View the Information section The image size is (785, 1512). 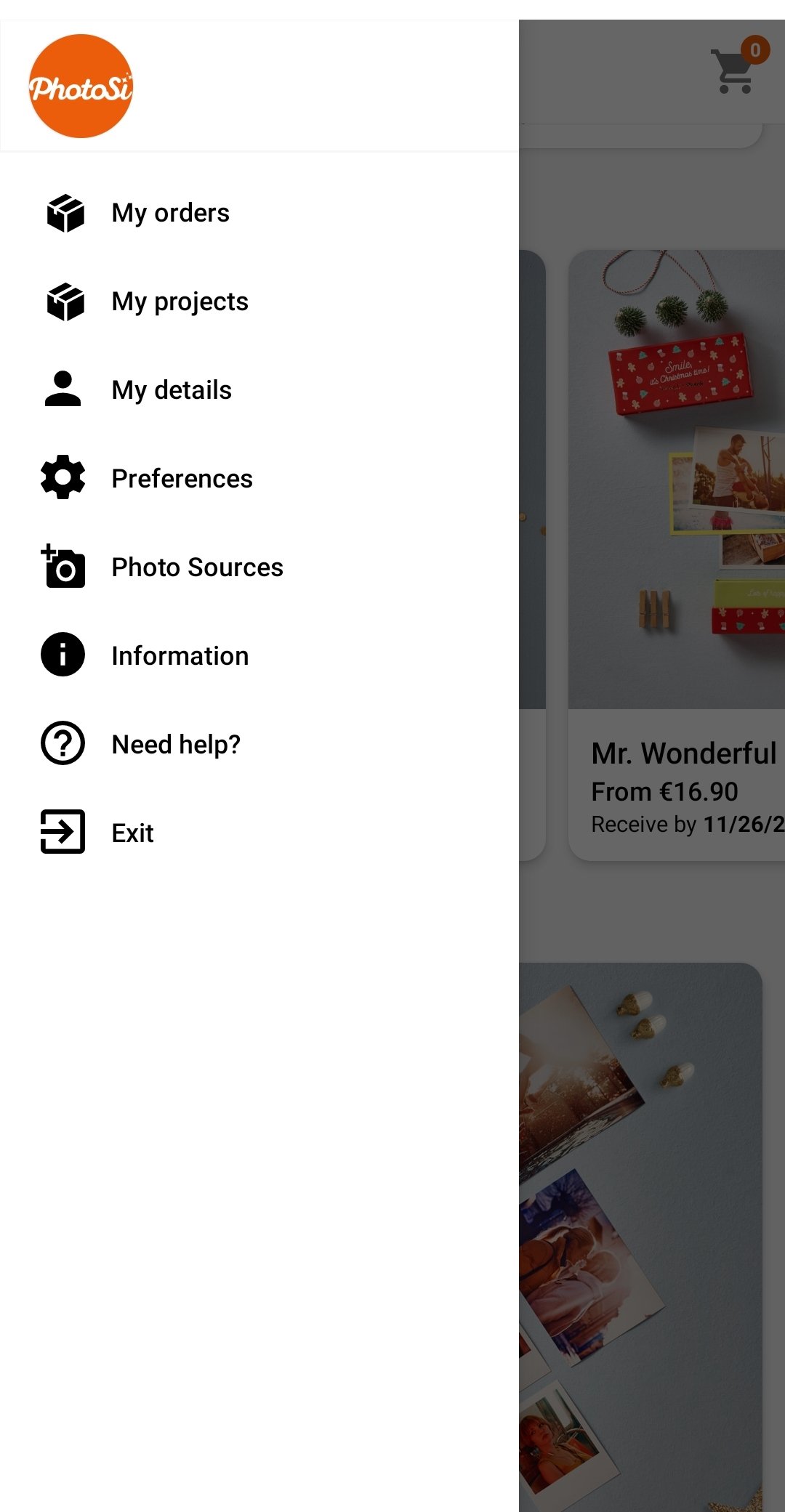pyautogui.click(x=180, y=656)
